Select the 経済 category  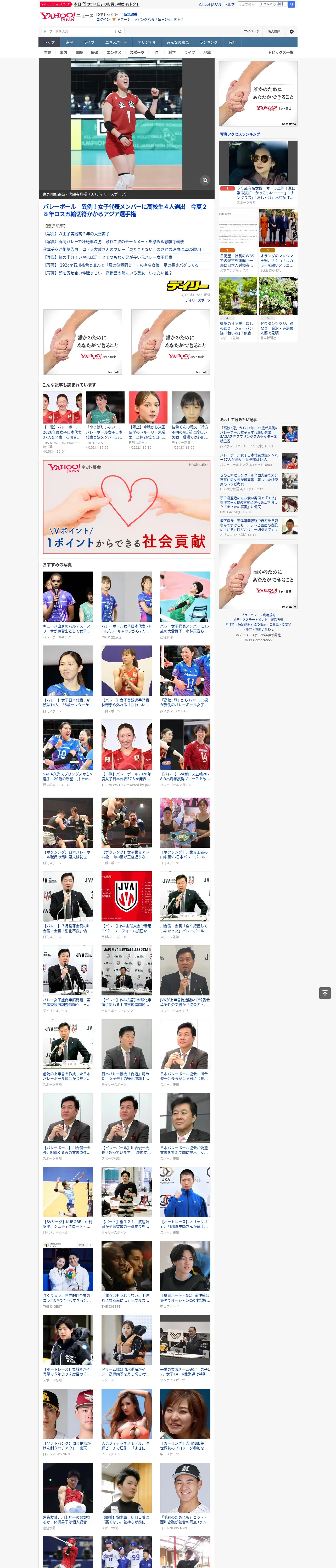[94, 52]
